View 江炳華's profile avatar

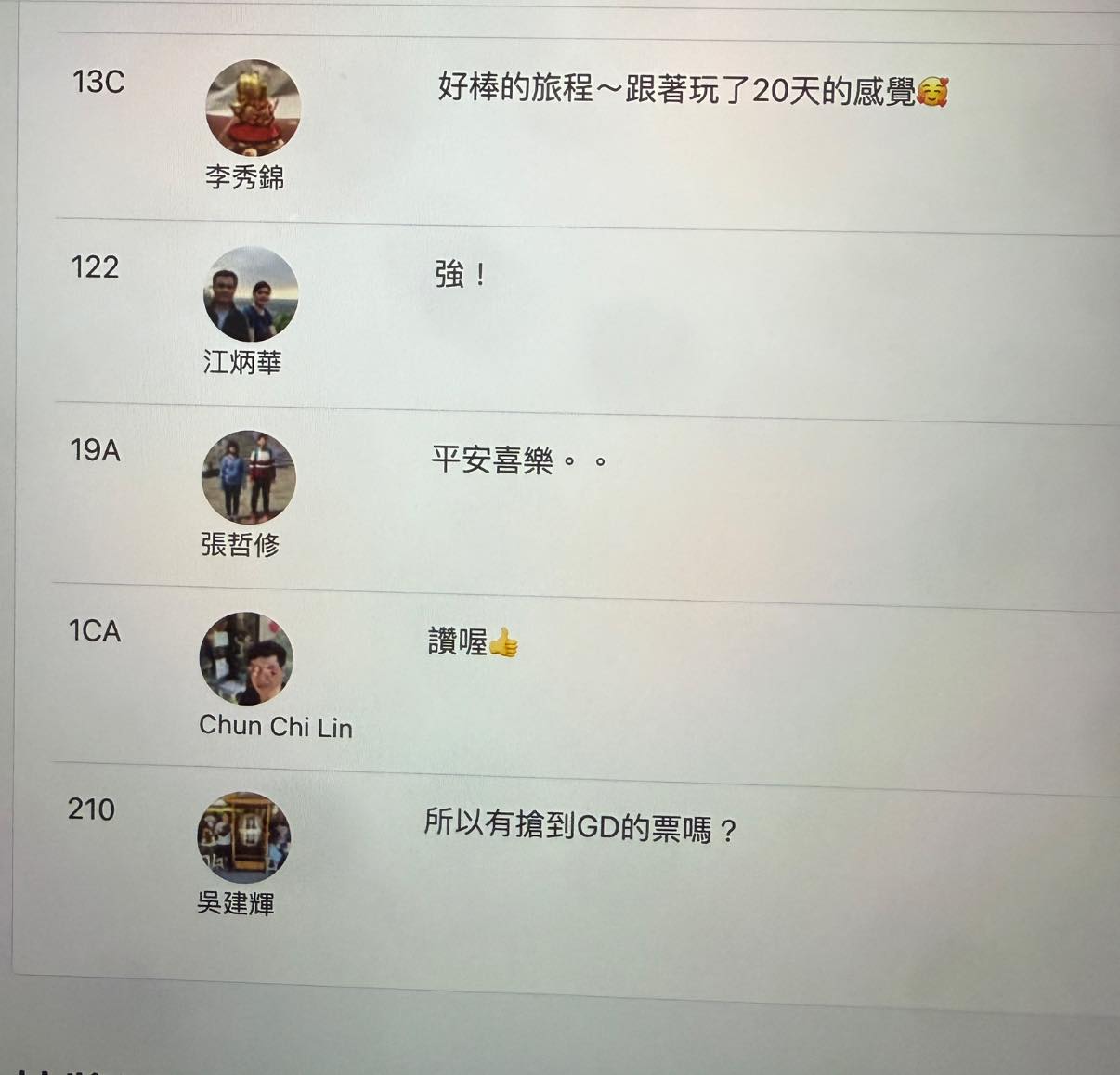tap(251, 294)
